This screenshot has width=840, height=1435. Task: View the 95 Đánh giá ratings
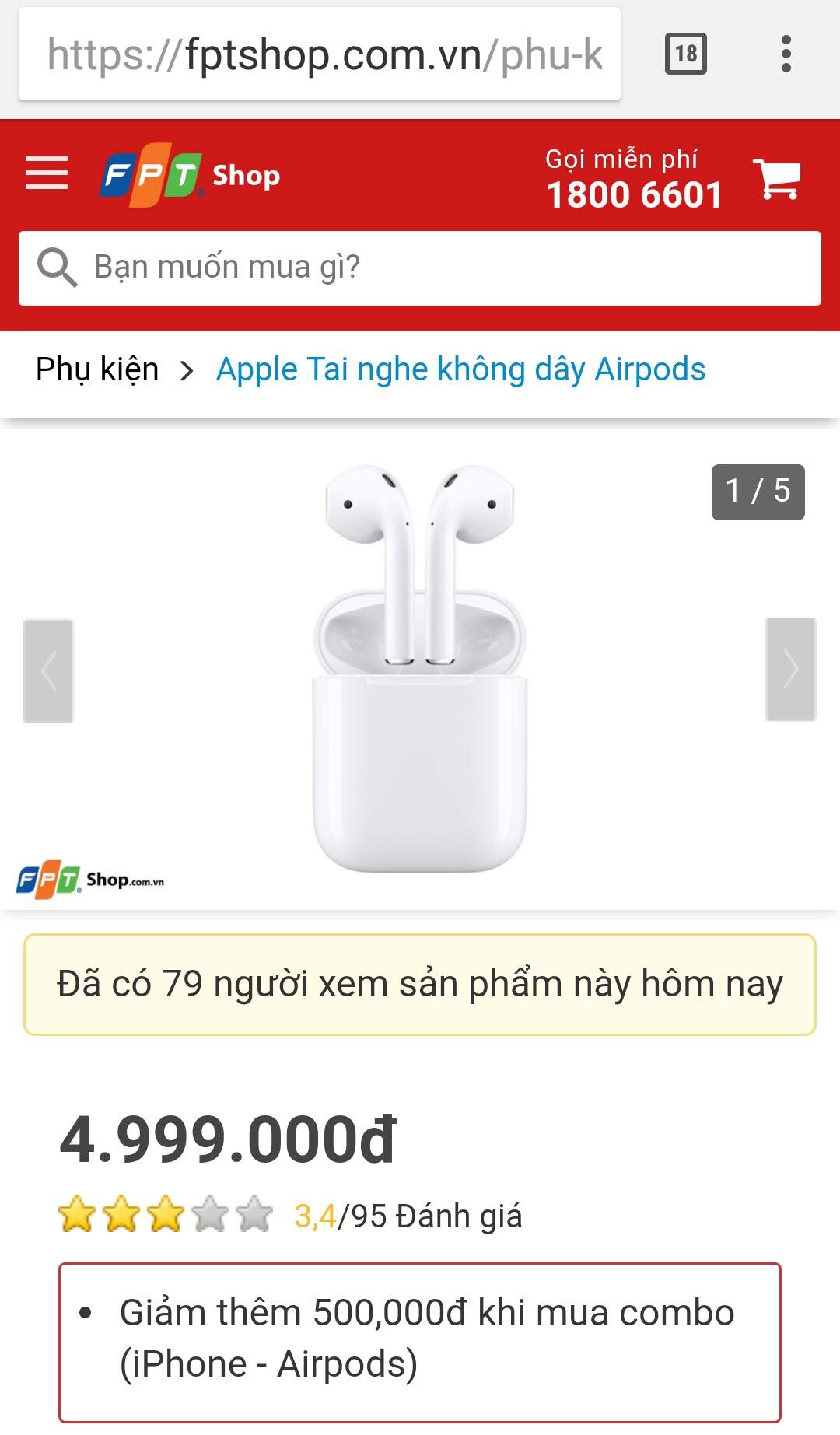point(436,1216)
